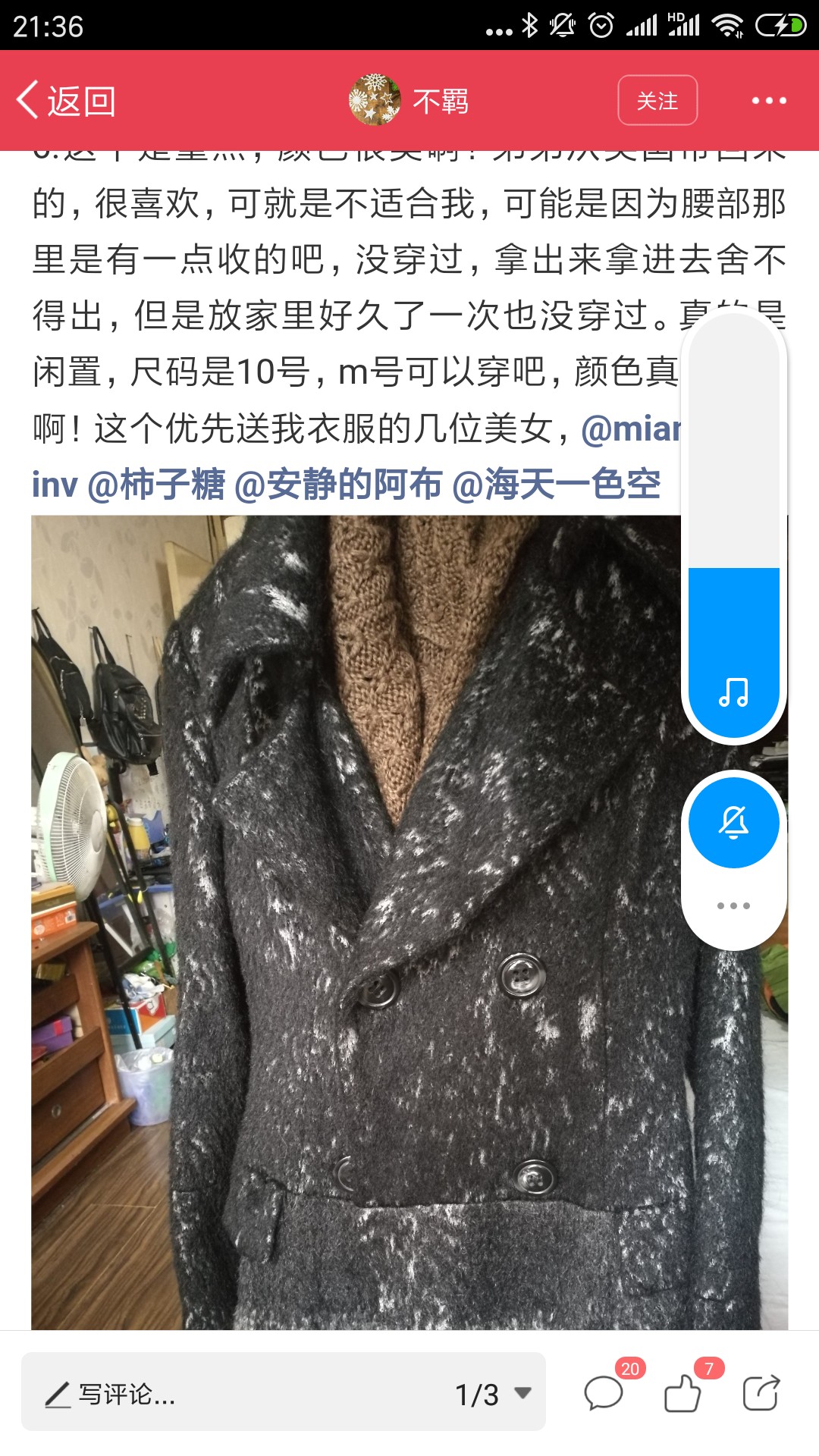Open the three-dot overflow menu in header

click(769, 101)
